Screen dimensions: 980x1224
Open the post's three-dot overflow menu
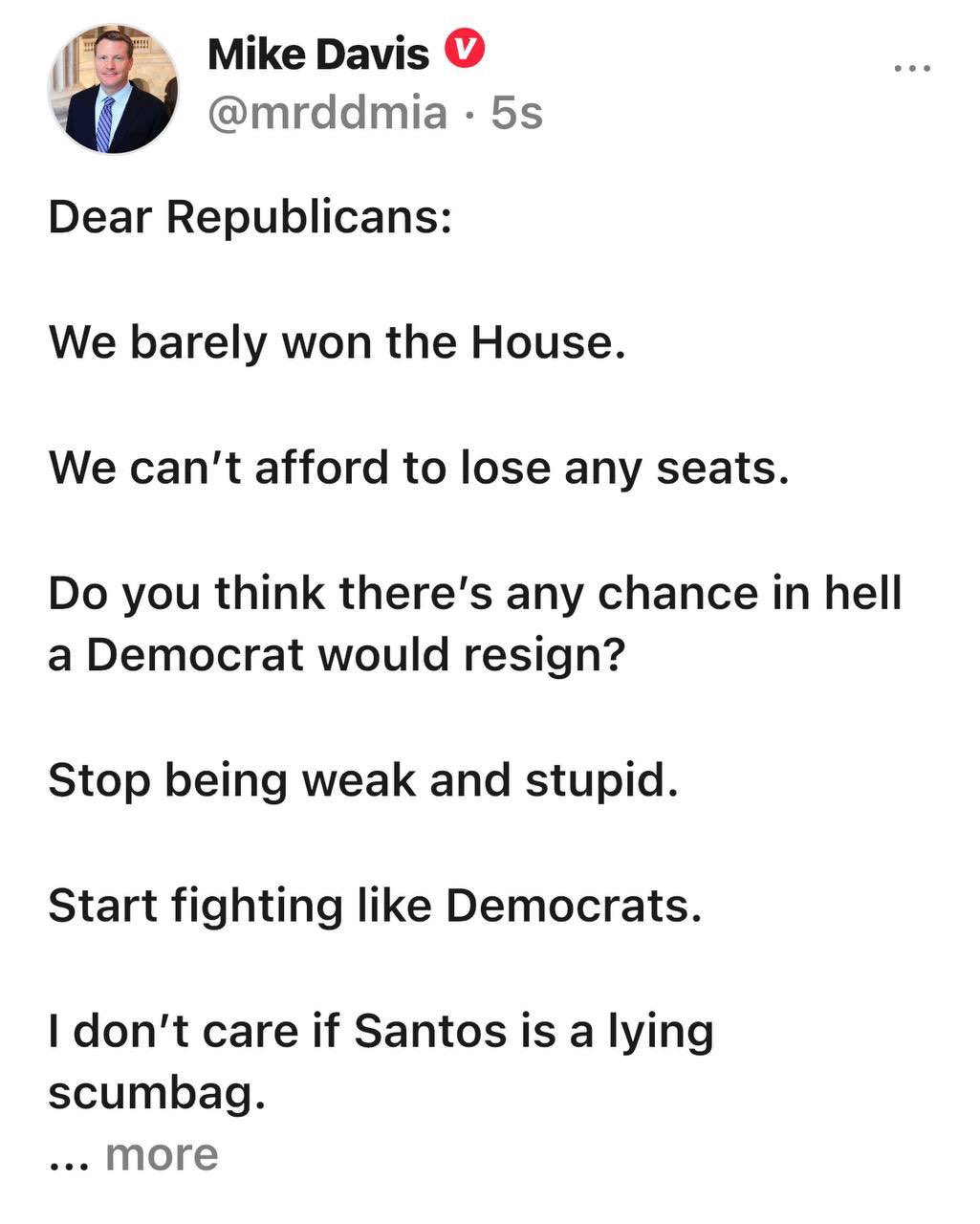click(911, 68)
